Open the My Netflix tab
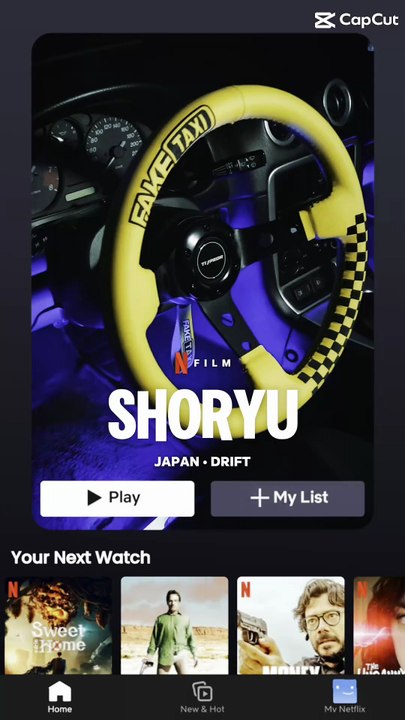 tap(344, 697)
